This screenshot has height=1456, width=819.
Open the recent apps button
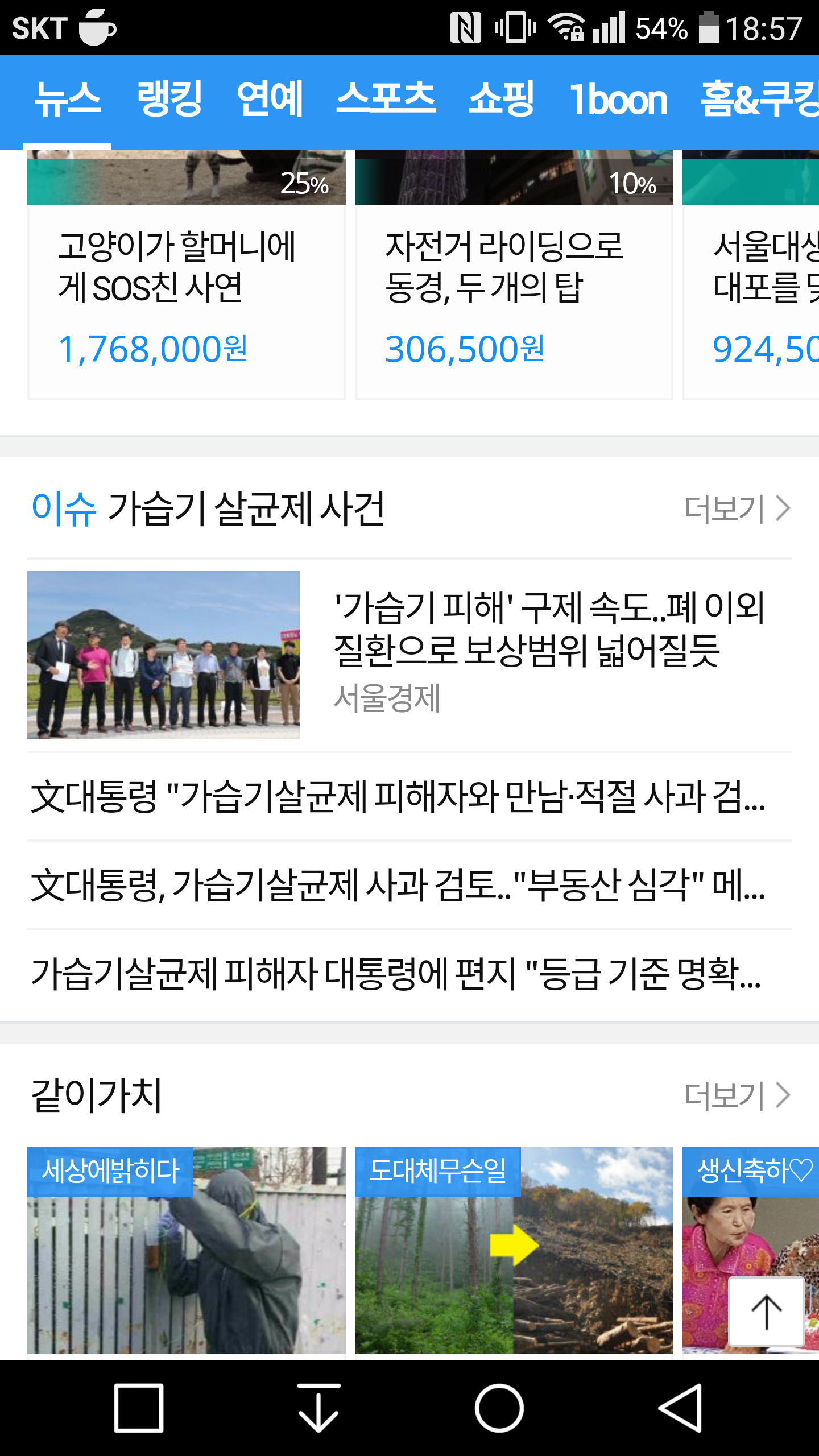[139, 1408]
